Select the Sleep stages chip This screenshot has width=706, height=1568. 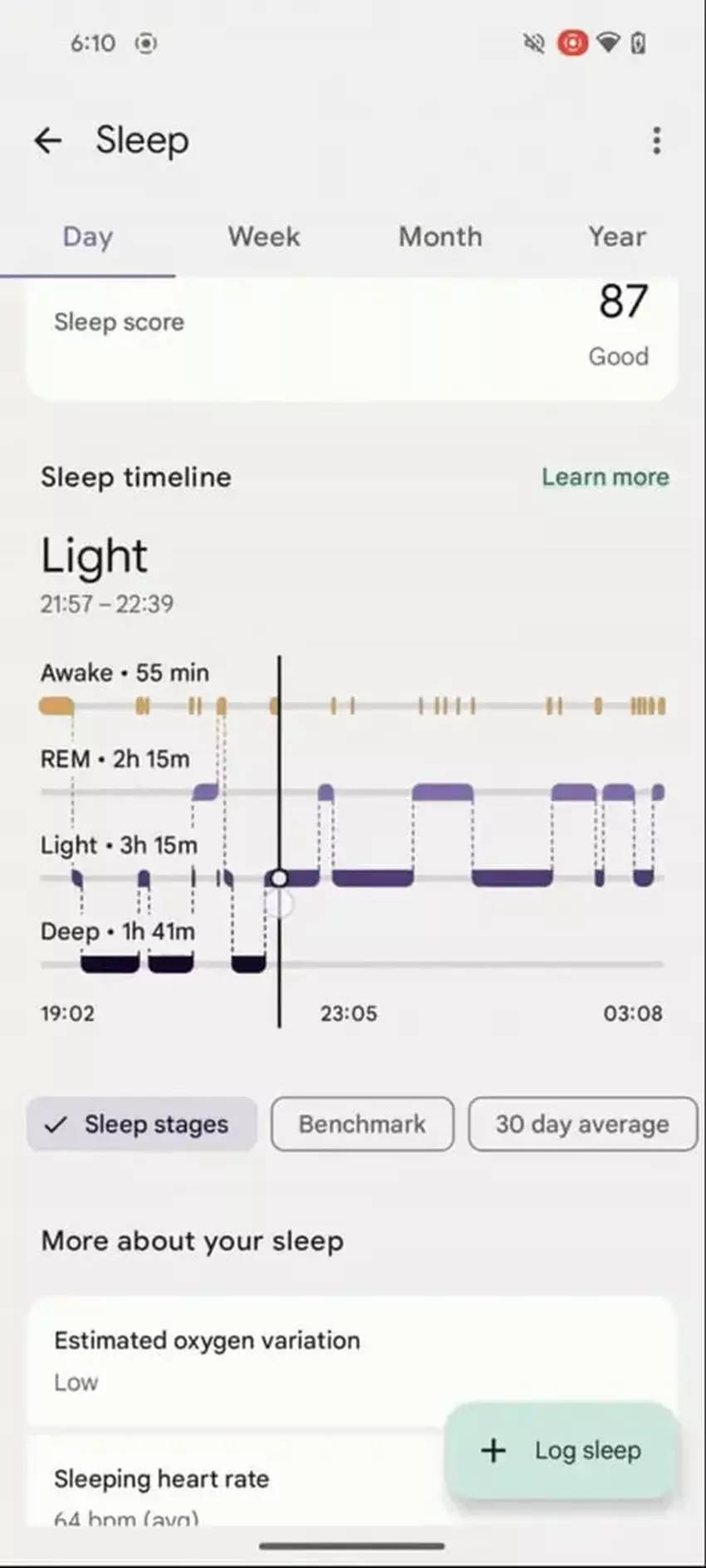(x=141, y=1124)
